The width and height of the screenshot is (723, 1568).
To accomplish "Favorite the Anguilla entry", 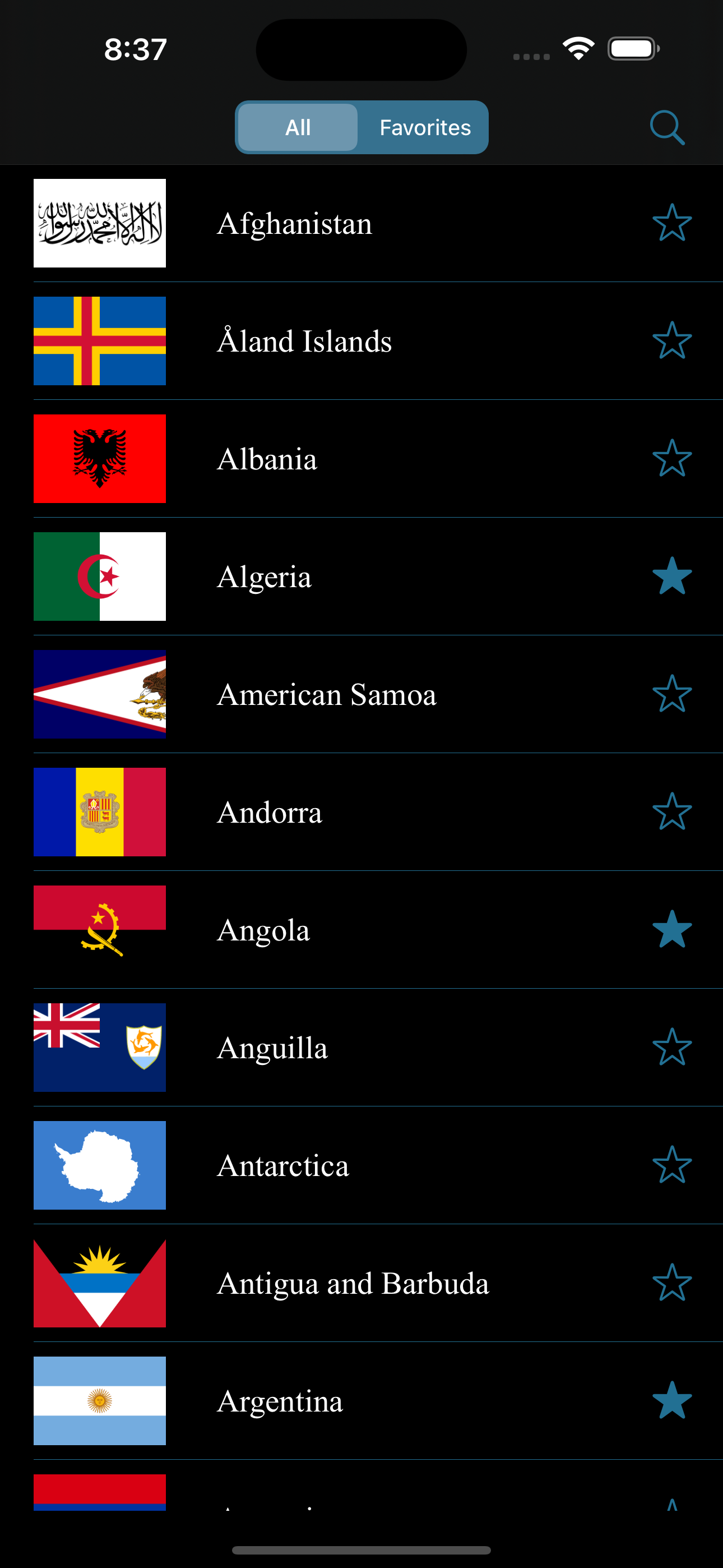I will [x=672, y=1047].
